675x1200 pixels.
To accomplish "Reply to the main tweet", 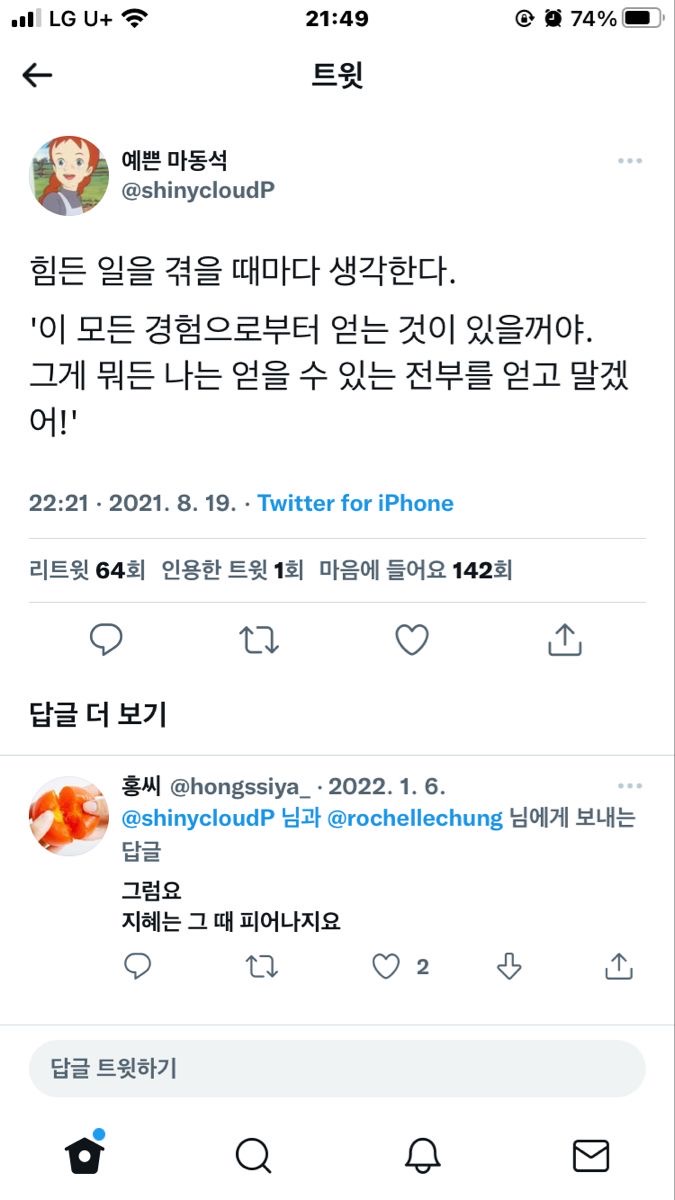I will click(106, 640).
